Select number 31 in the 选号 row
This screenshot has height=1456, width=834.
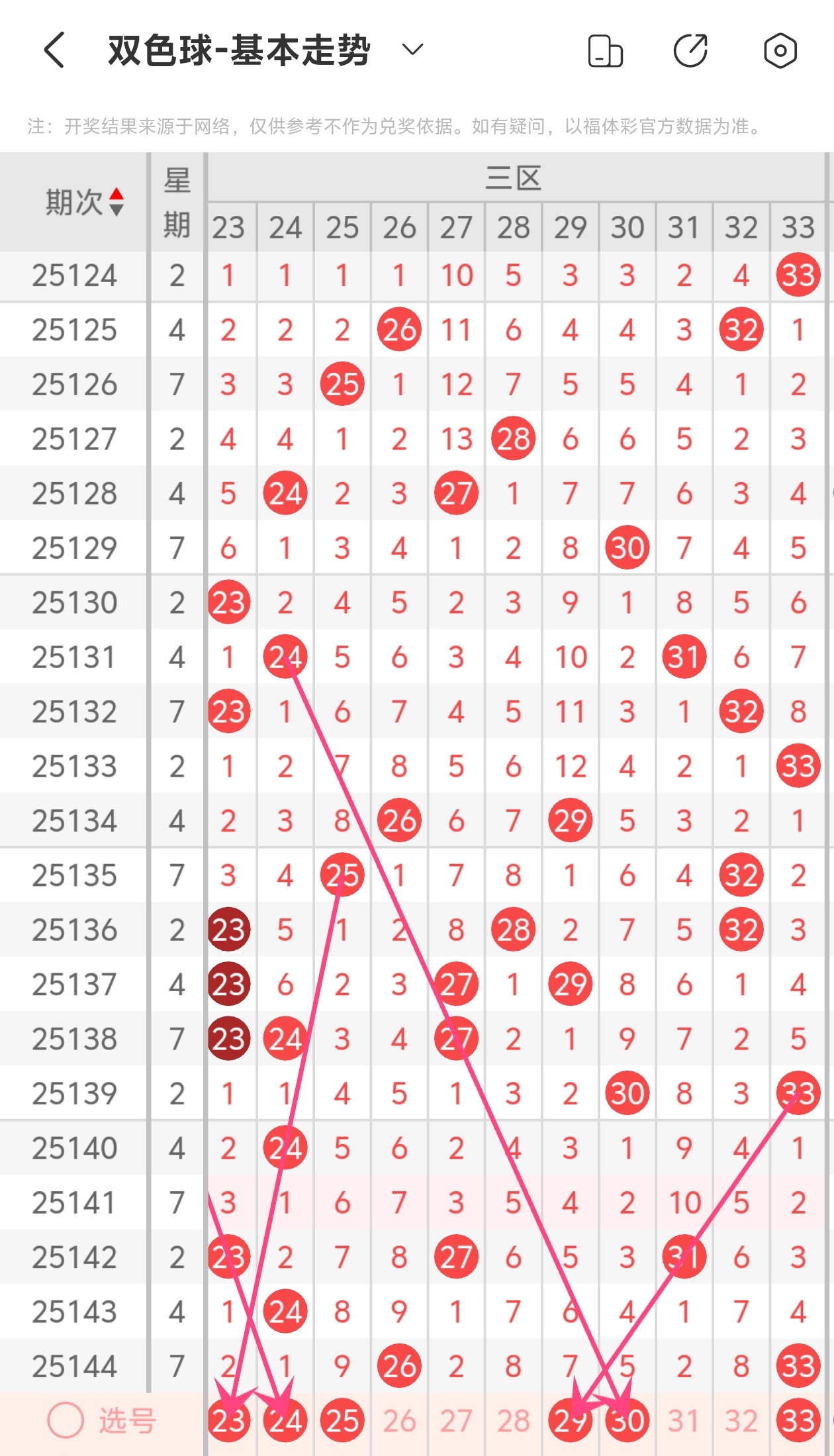pos(684,1420)
